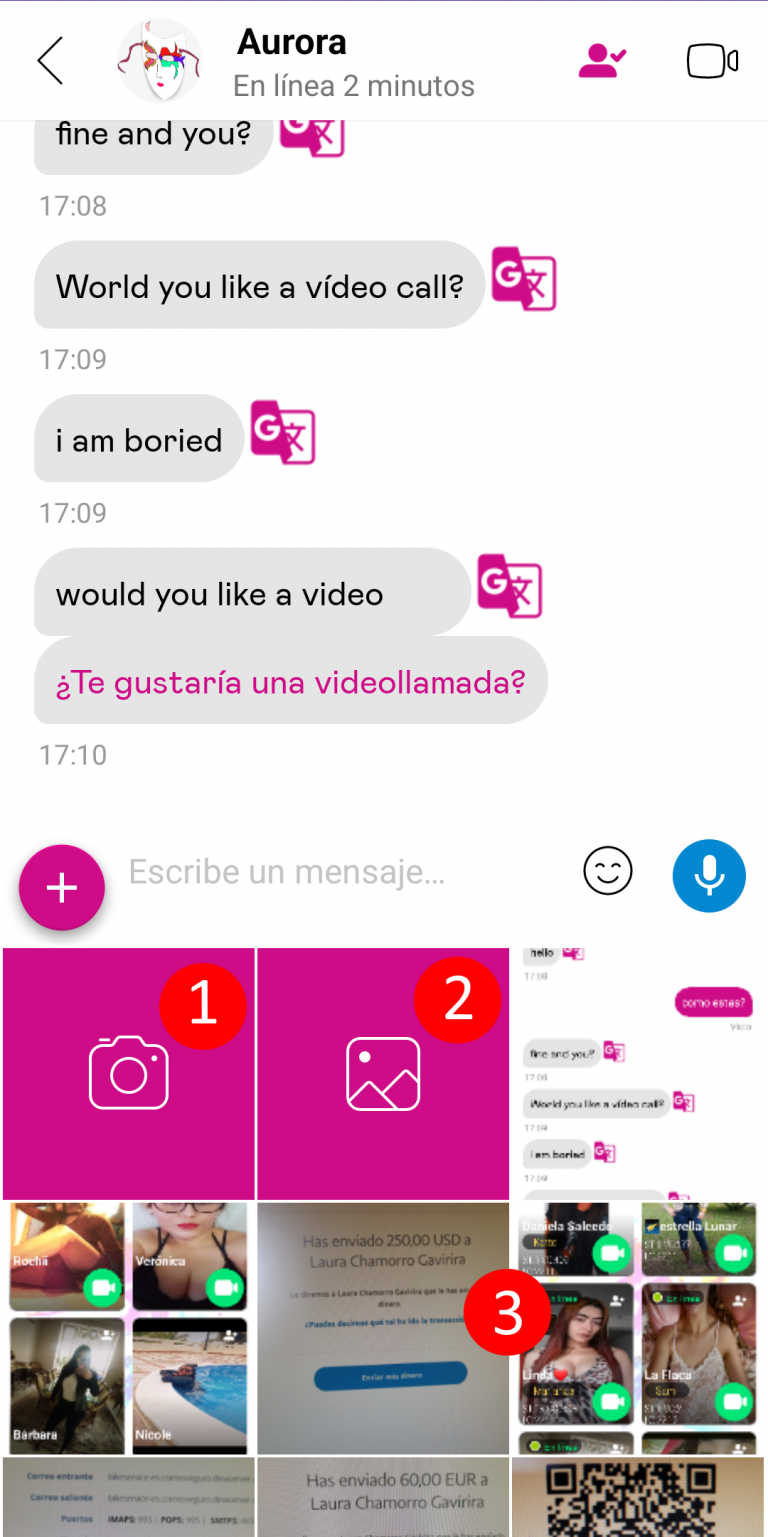Select the QR code photo thumbnail
The image size is (768, 1537).
639,1497
